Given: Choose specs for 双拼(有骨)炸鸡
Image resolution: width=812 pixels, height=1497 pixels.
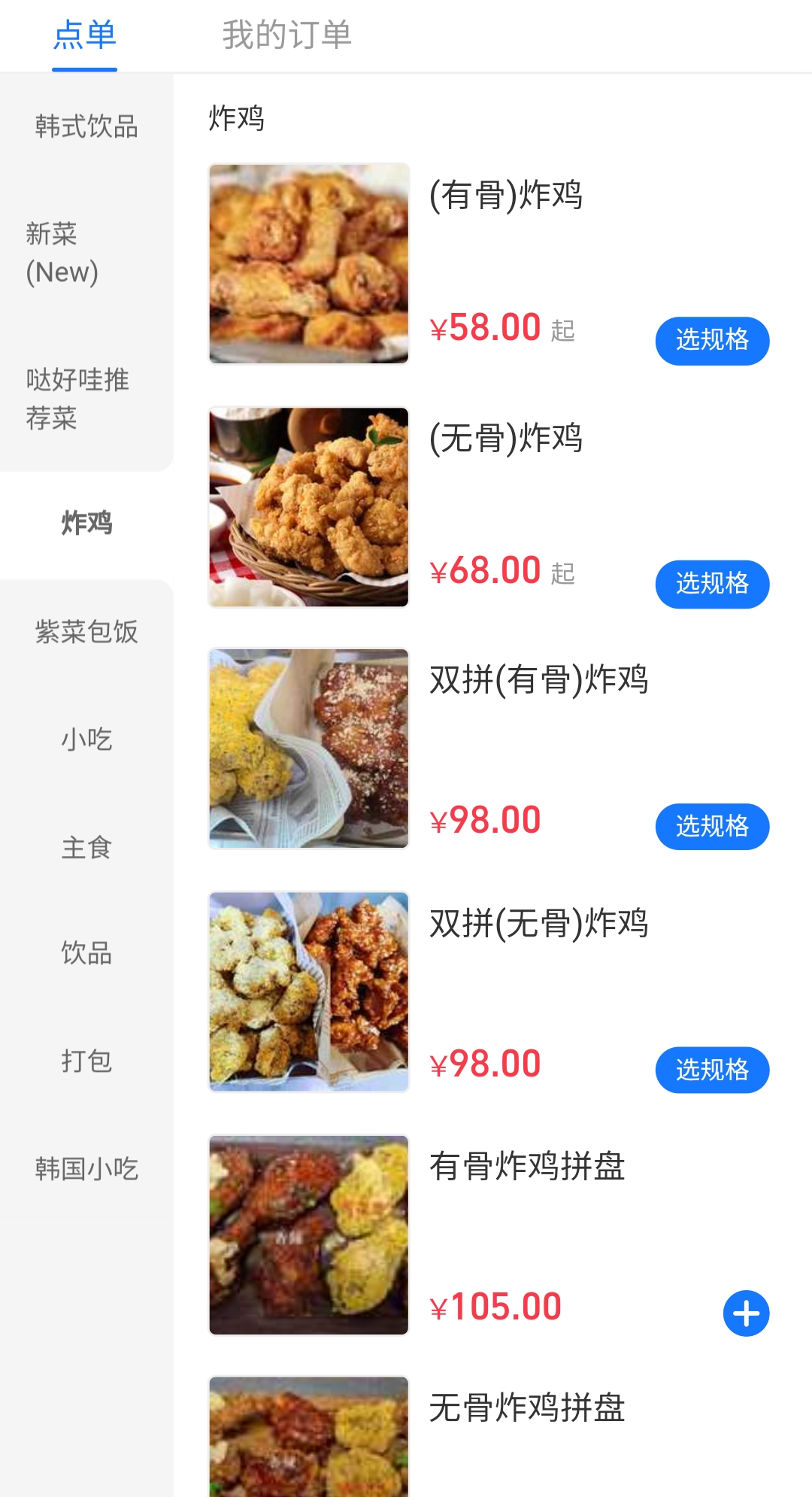Looking at the screenshot, I should click(712, 827).
